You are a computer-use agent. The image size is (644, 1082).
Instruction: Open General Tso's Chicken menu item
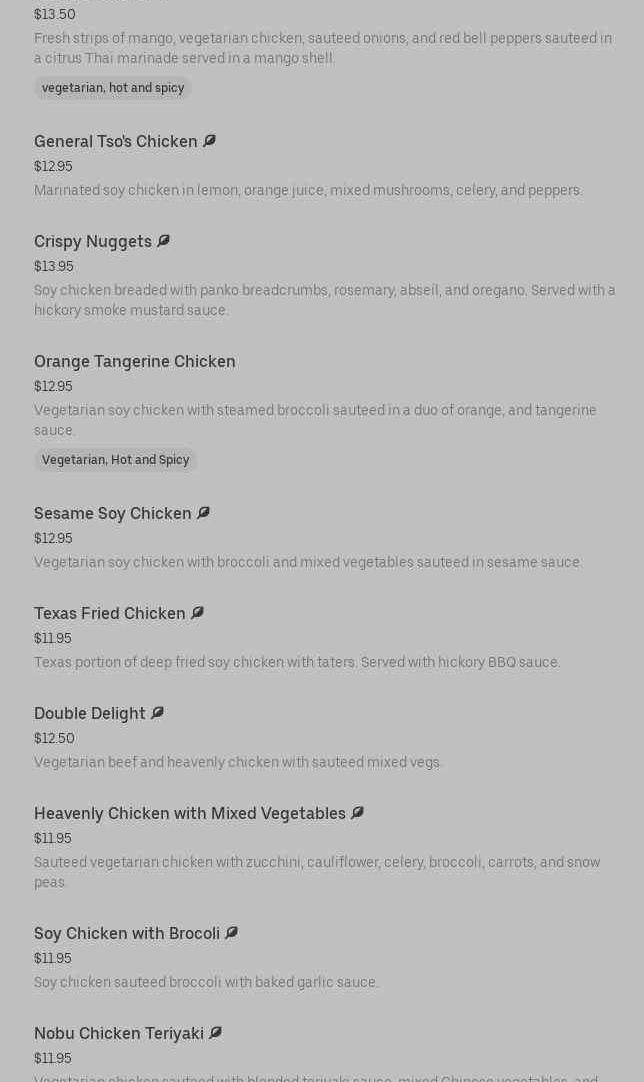(116, 141)
